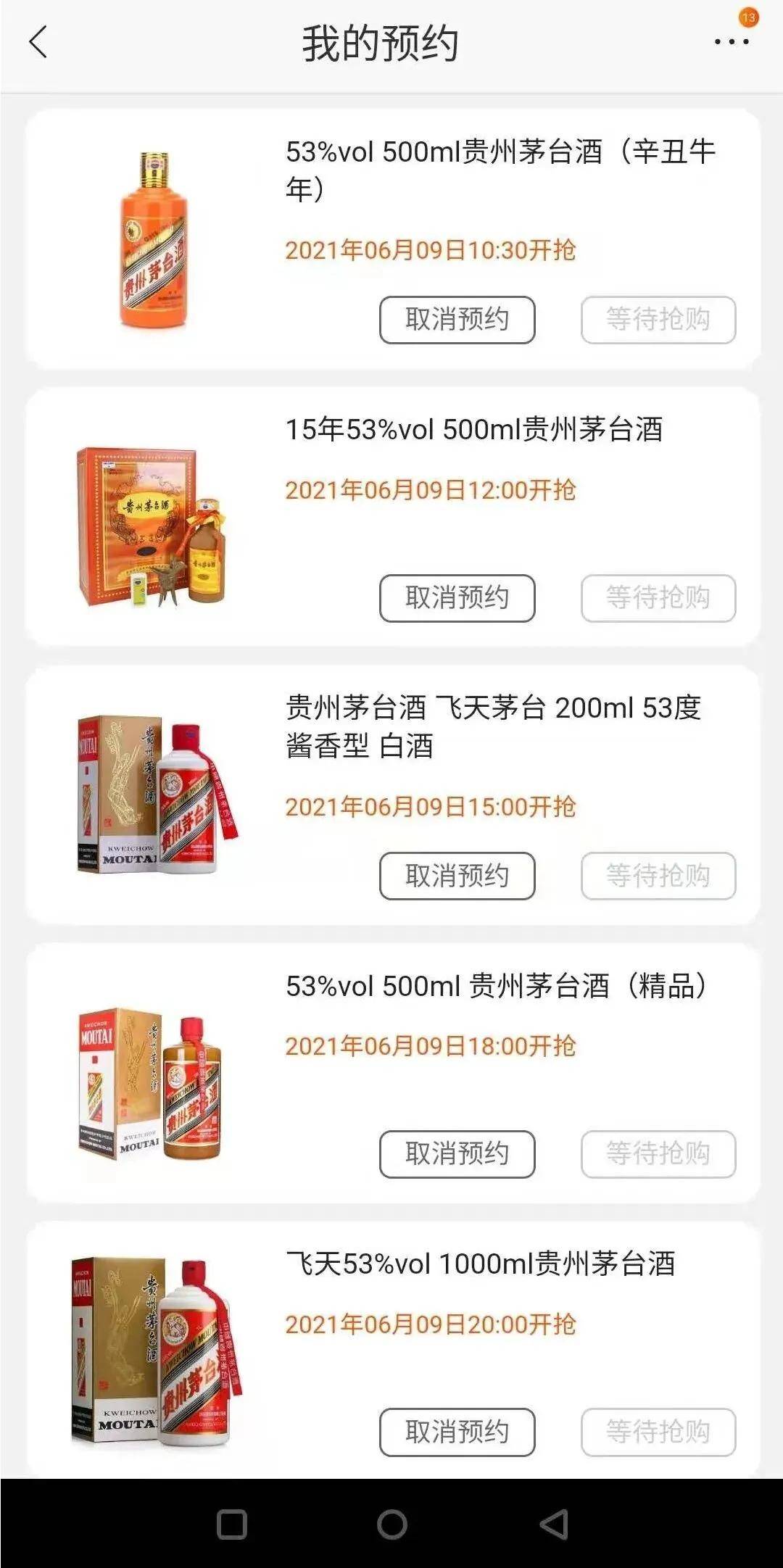Tap 等待抢购 beside the 辛丑牛年 item
Viewport: 783px width, 1568px height.
[x=658, y=320]
